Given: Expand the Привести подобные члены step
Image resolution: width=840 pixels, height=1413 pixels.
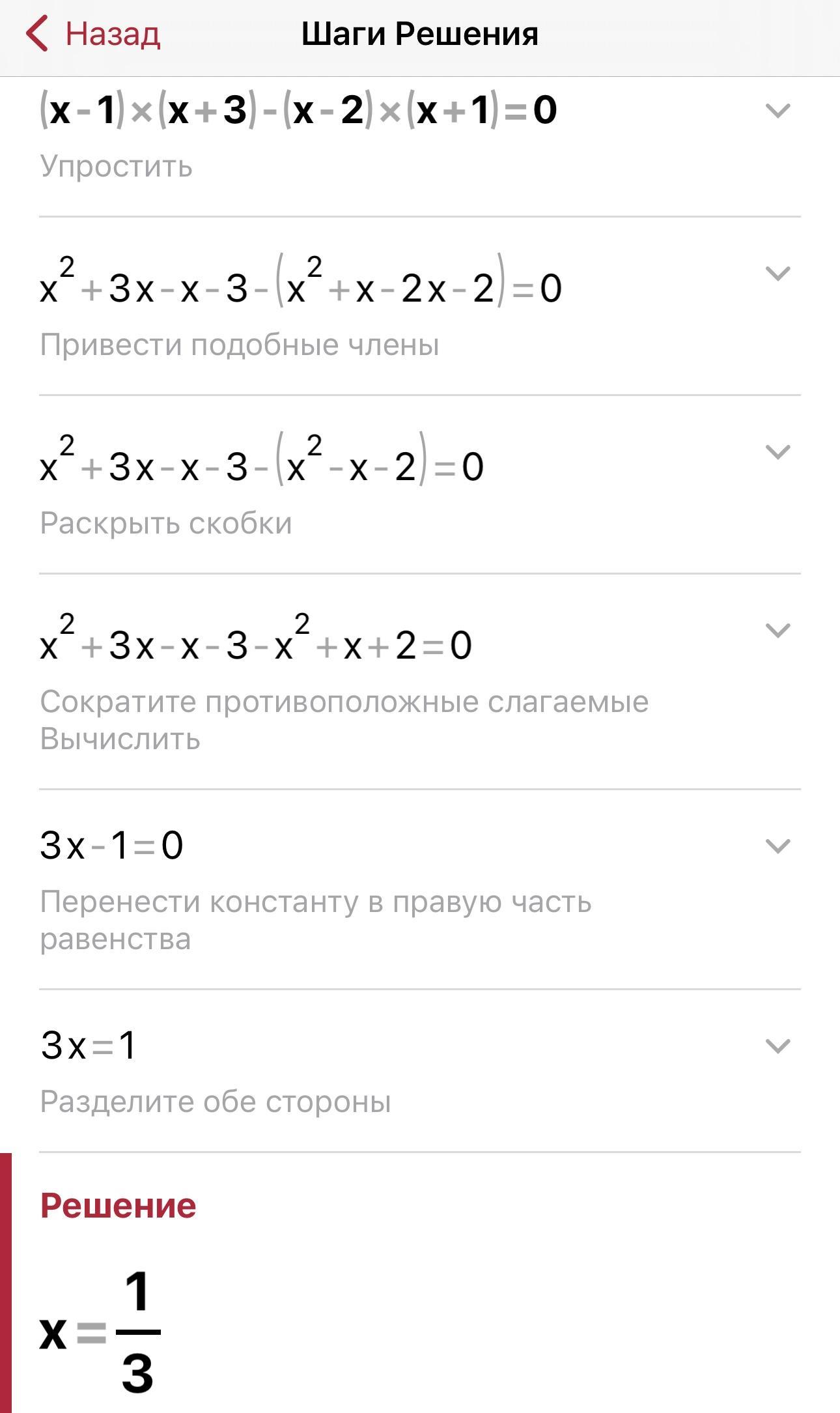Looking at the screenshot, I should point(777,274).
